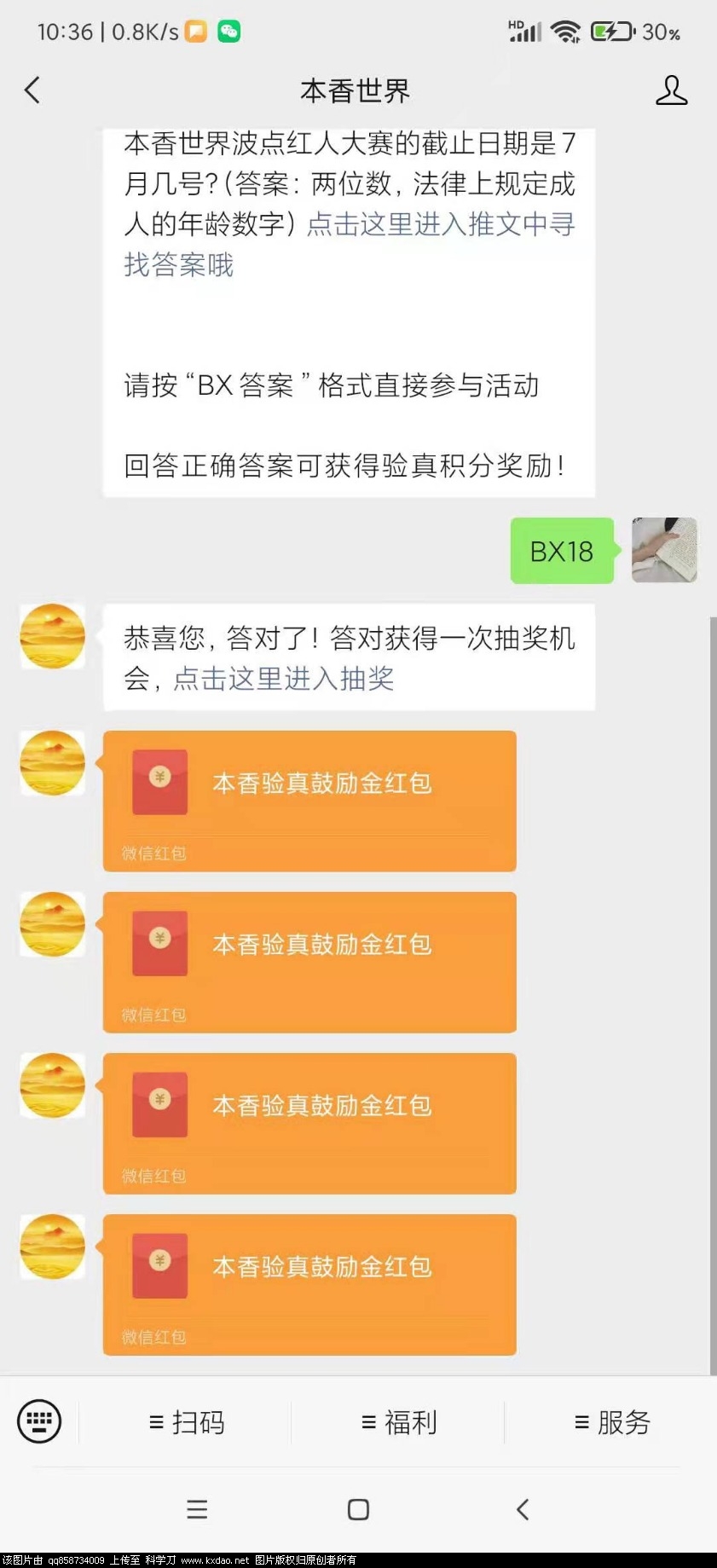Go to the system home screen
717x1568 pixels.
click(x=358, y=1509)
